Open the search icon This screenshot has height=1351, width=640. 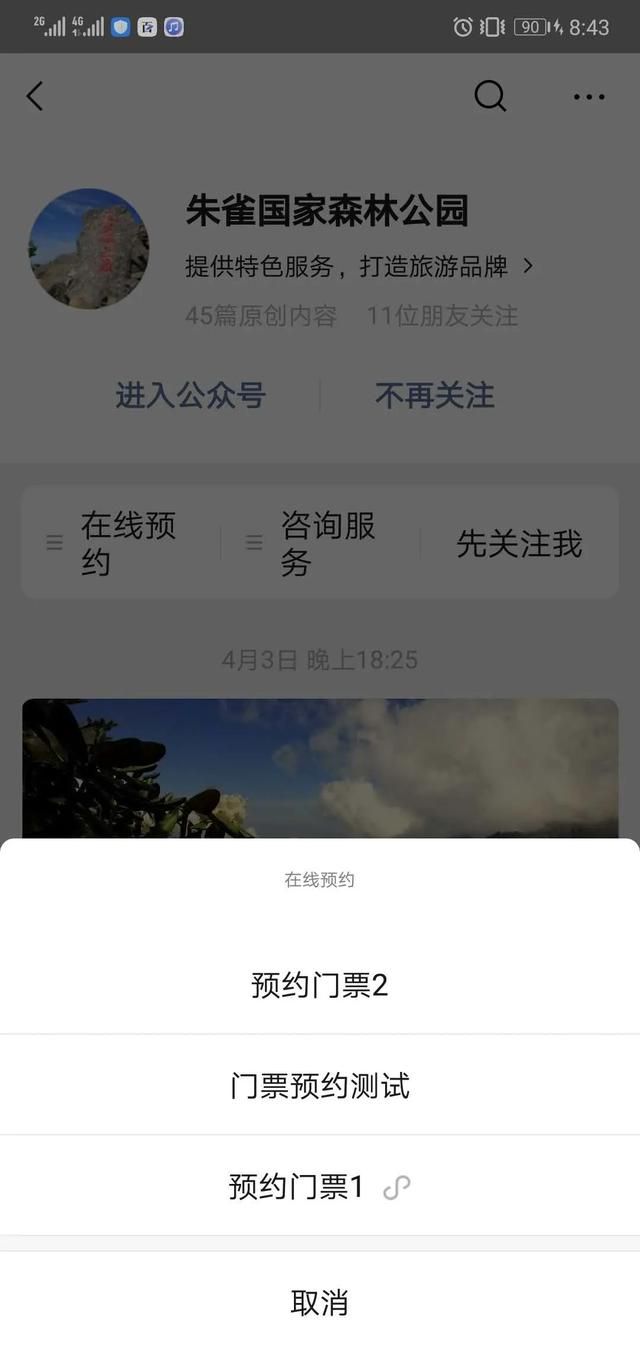(489, 96)
